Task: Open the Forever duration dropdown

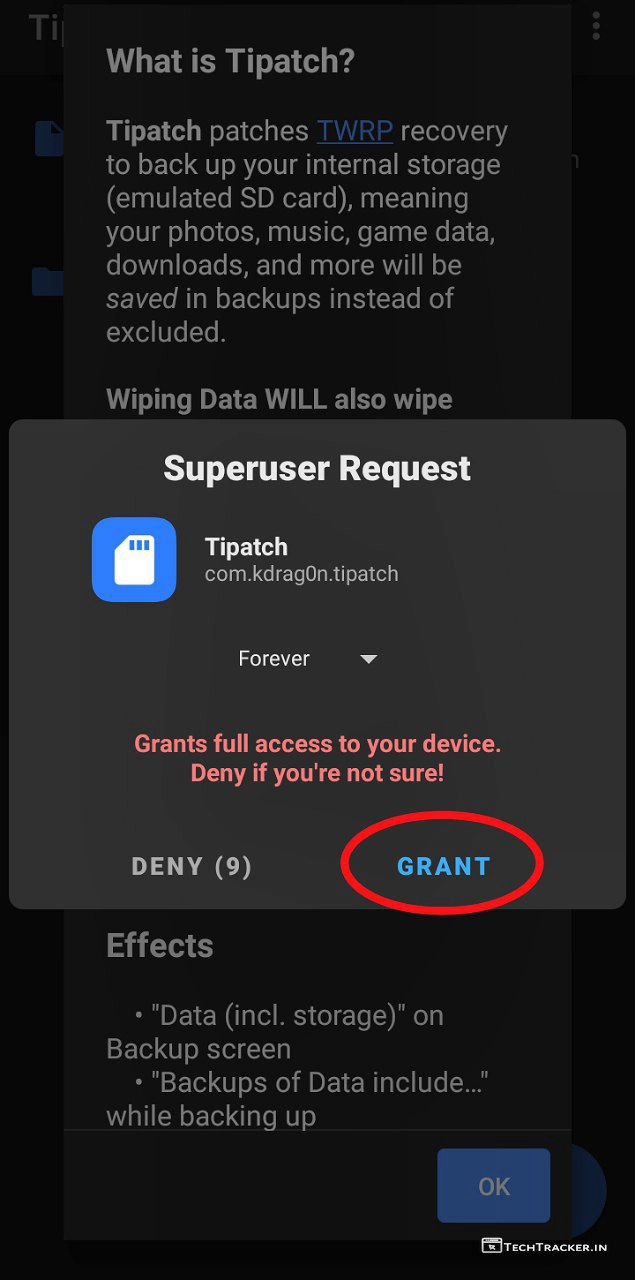Action: pos(307,659)
